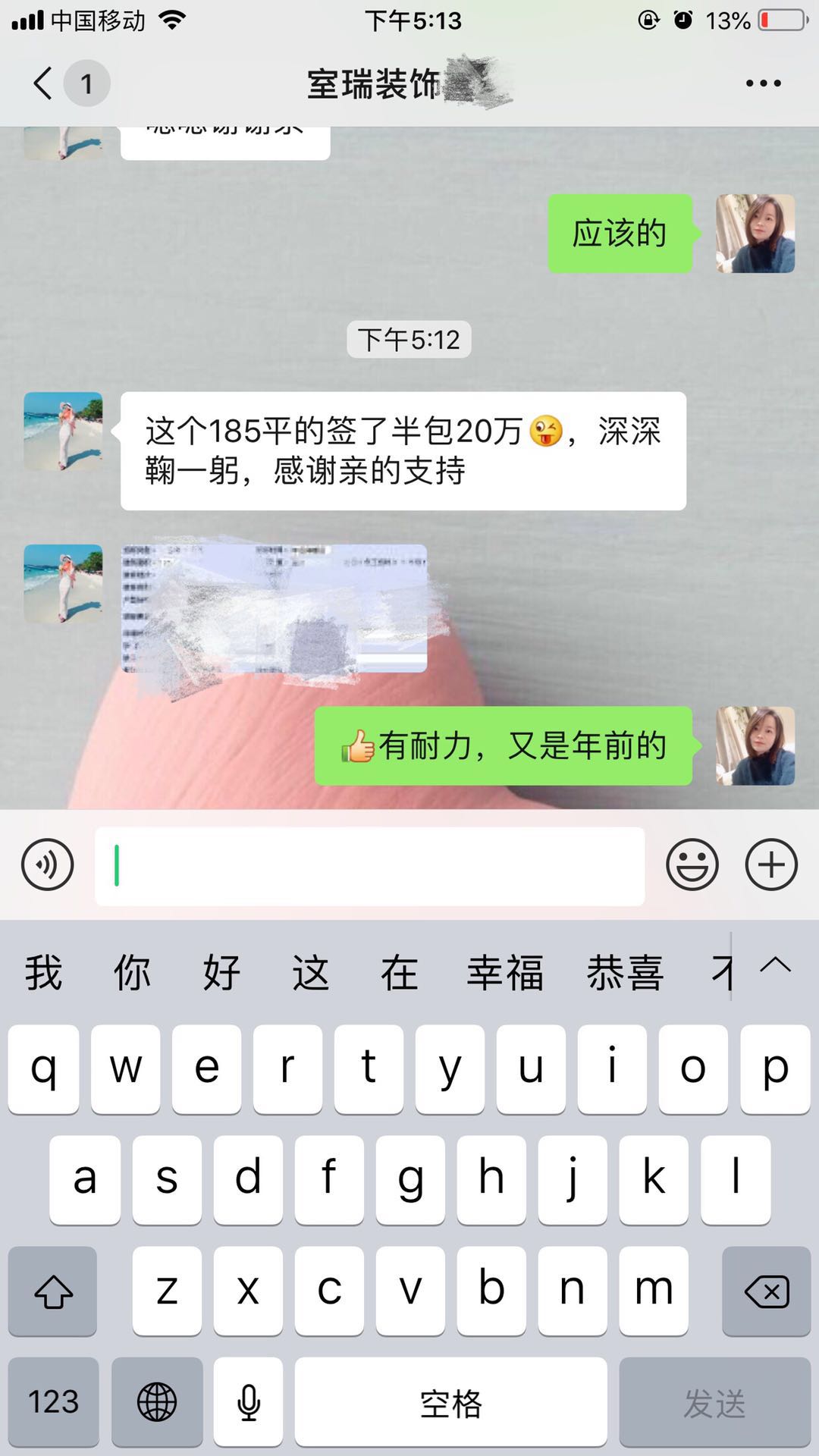819x1456 pixels.
Task: Open the beach avatar next to the 185平 message
Action: (63, 431)
